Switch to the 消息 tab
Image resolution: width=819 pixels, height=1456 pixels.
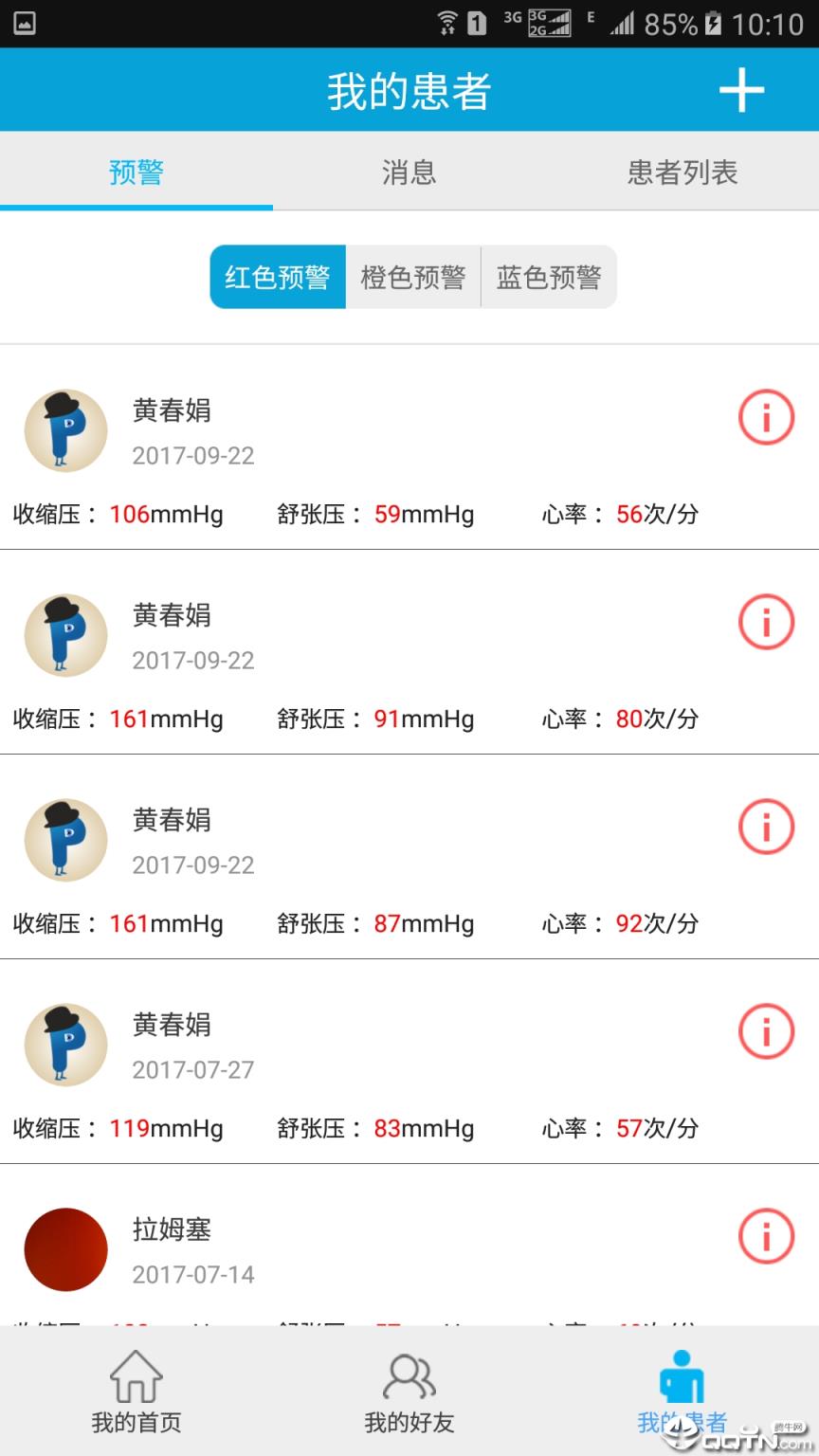(409, 173)
